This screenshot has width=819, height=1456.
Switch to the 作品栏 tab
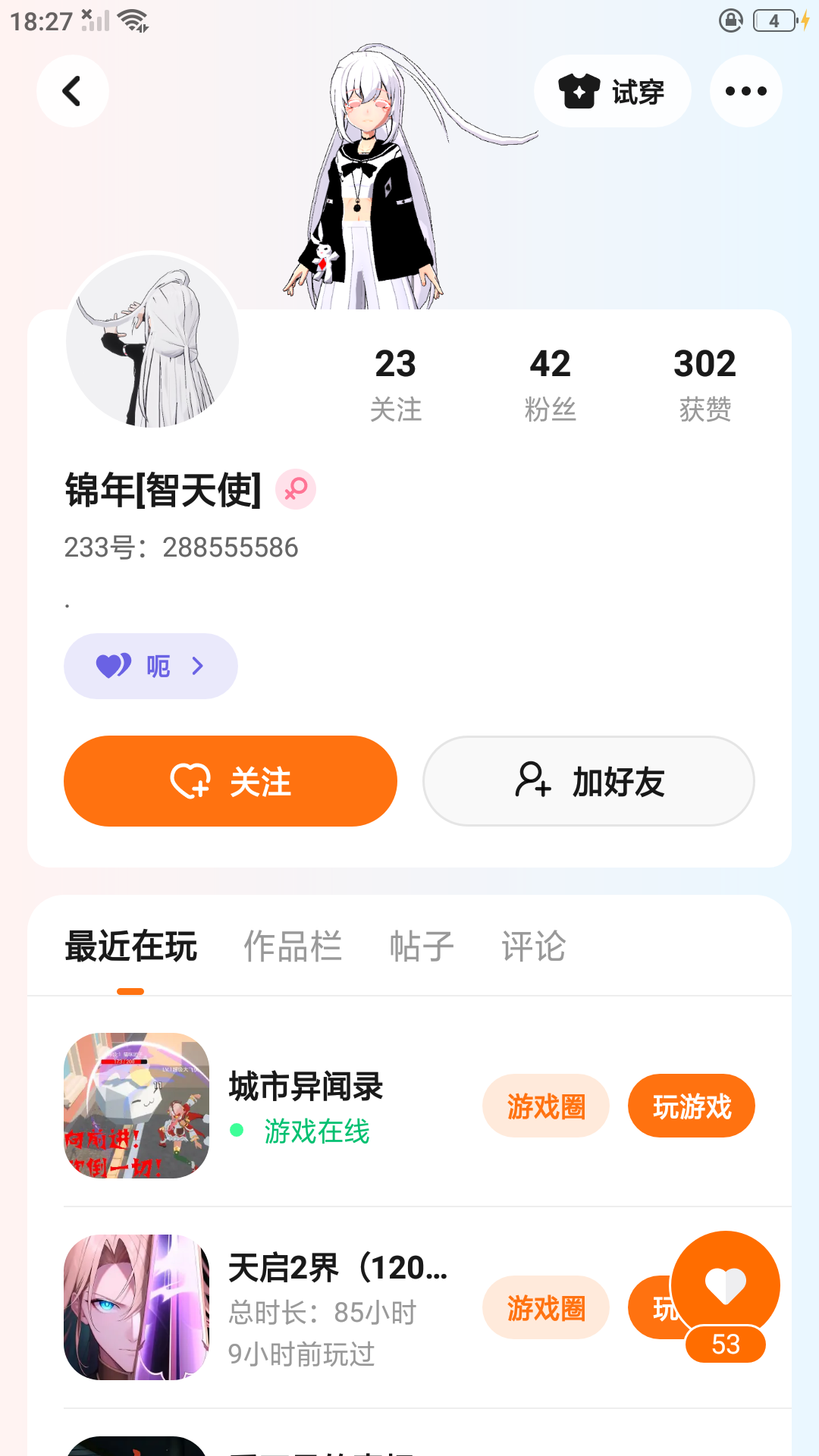[293, 946]
